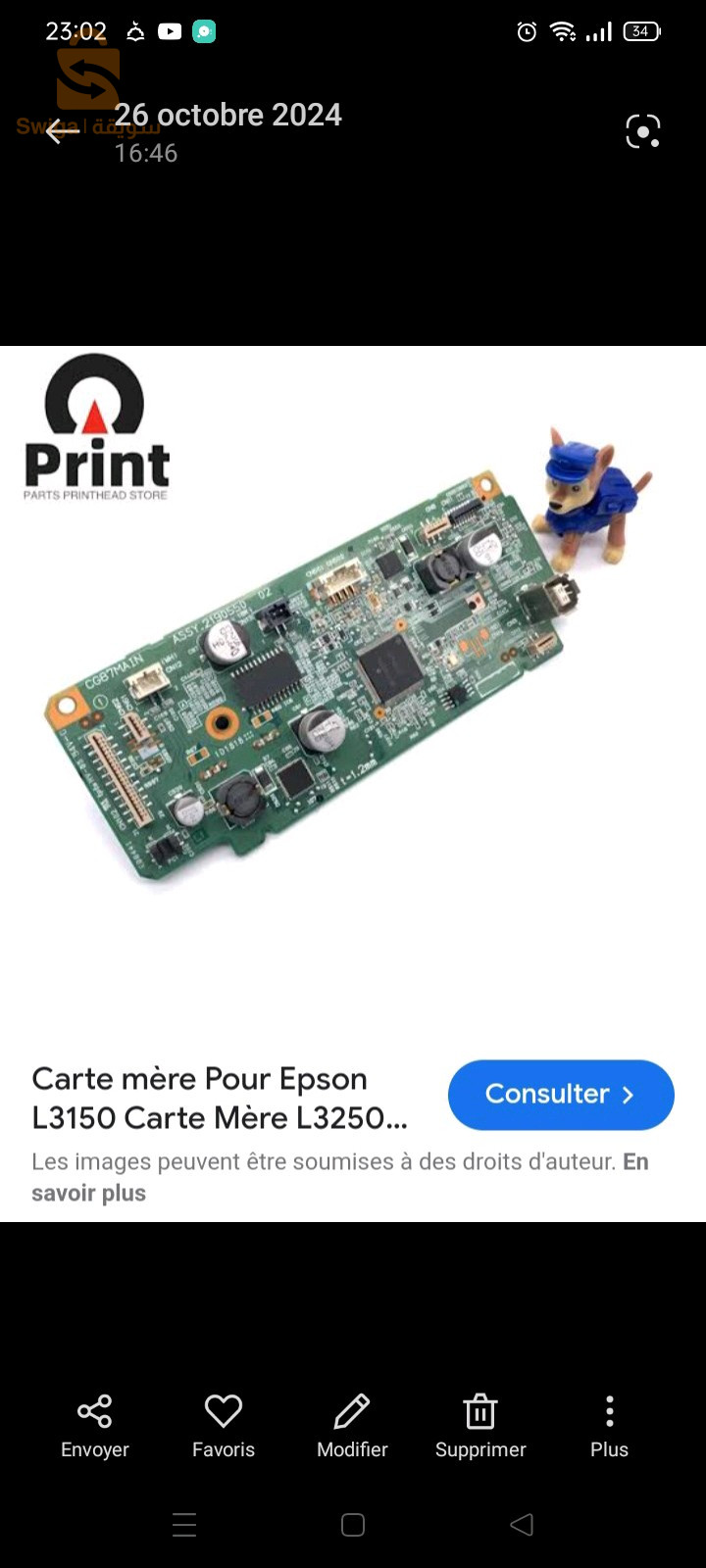
Task: Open Google Lens visual search
Action: tap(643, 130)
